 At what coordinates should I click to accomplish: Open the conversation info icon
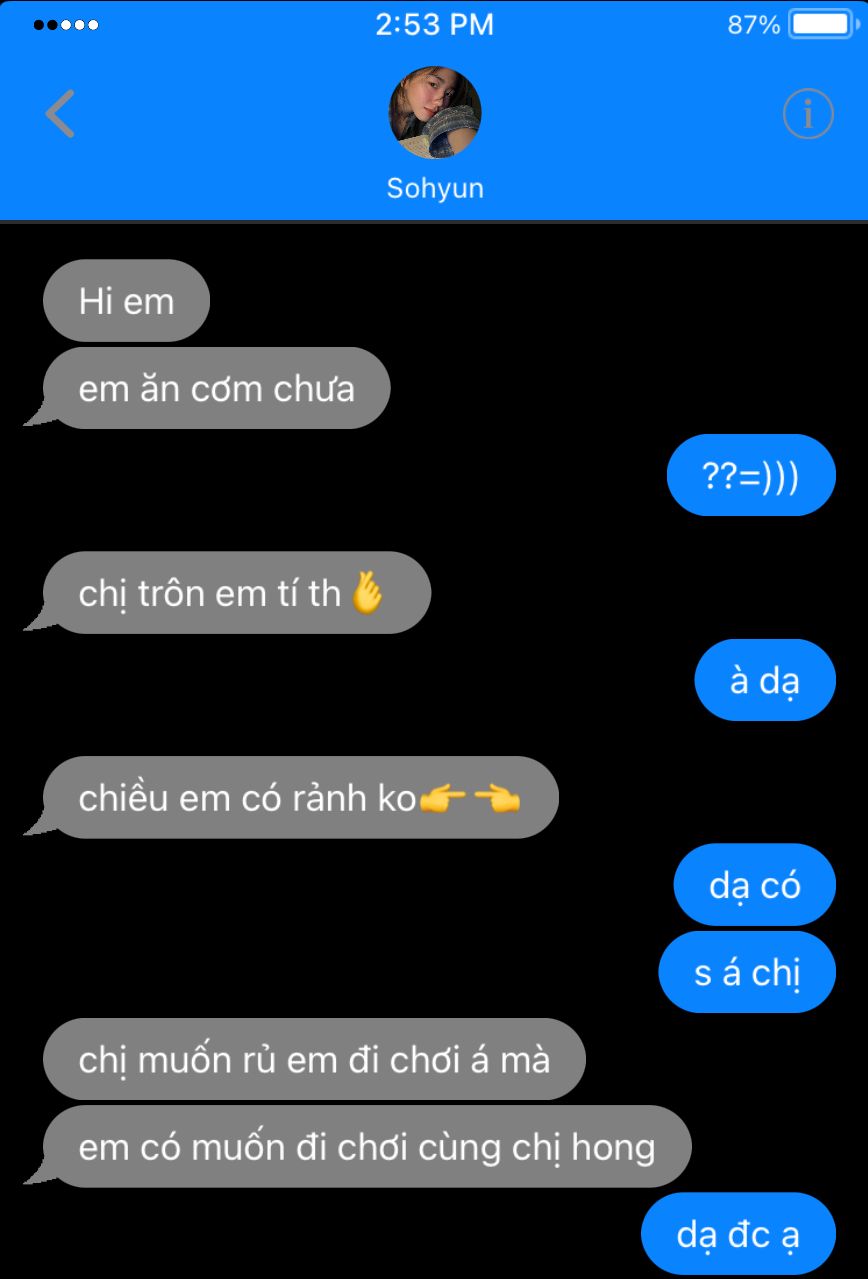click(807, 114)
